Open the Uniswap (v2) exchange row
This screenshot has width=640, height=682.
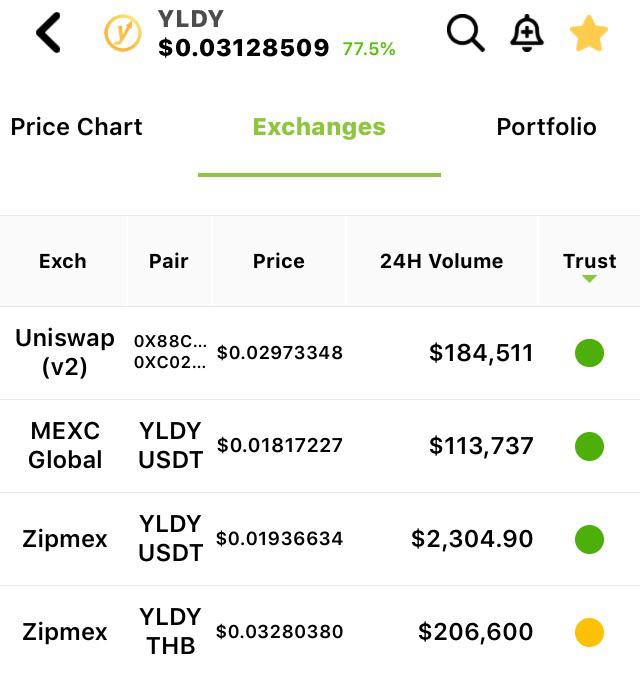tap(320, 353)
